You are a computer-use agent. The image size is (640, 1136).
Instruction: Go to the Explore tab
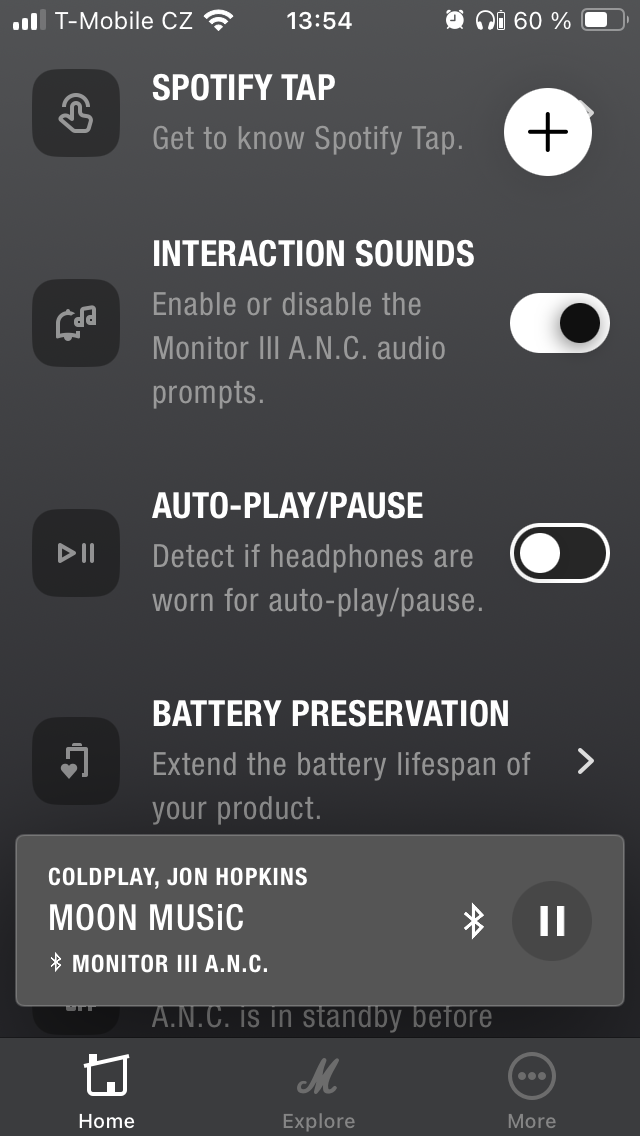tap(318, 1091)
